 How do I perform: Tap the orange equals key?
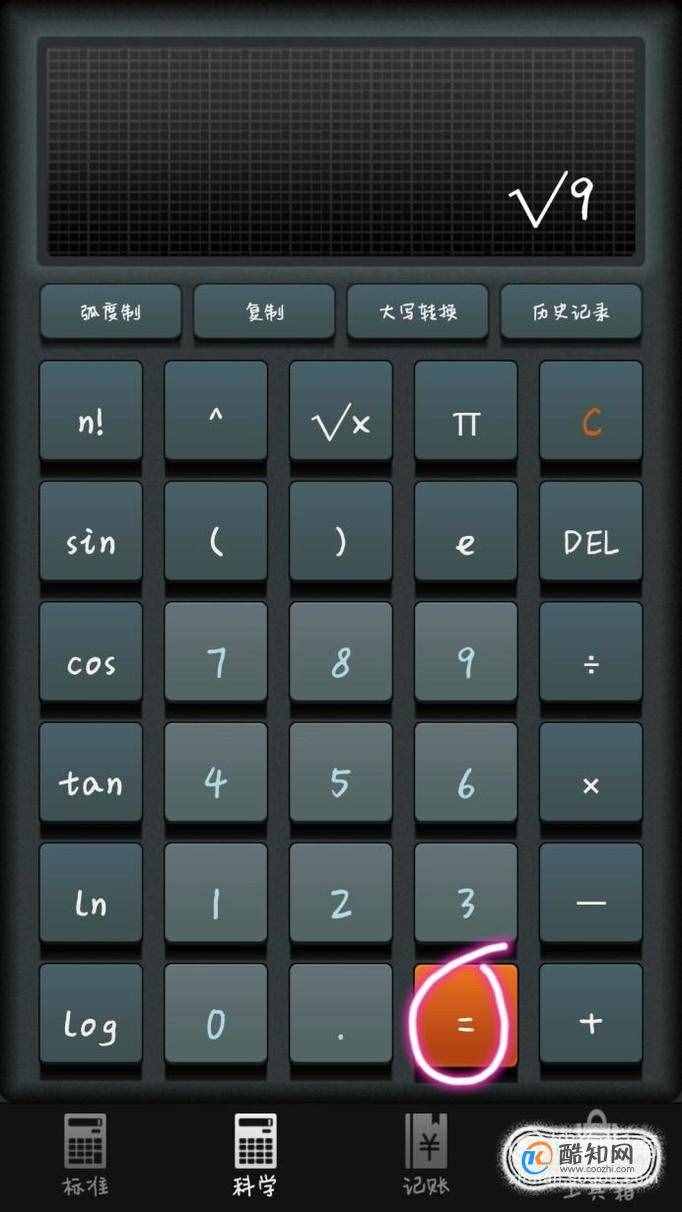pos(466,1017)
